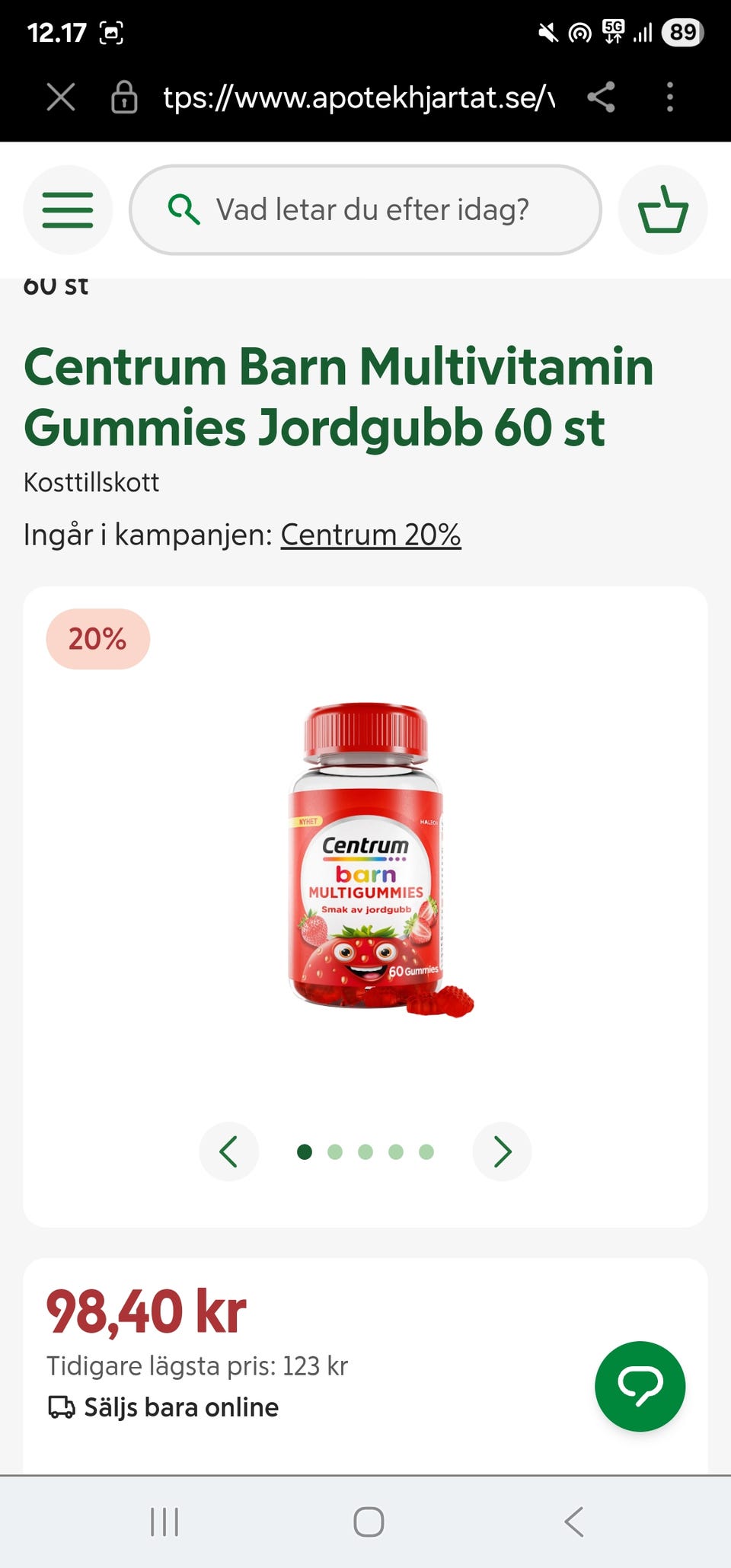731x1568 pixels.
Task: Open the shopping basket
Action: click(x=662, y=209)
